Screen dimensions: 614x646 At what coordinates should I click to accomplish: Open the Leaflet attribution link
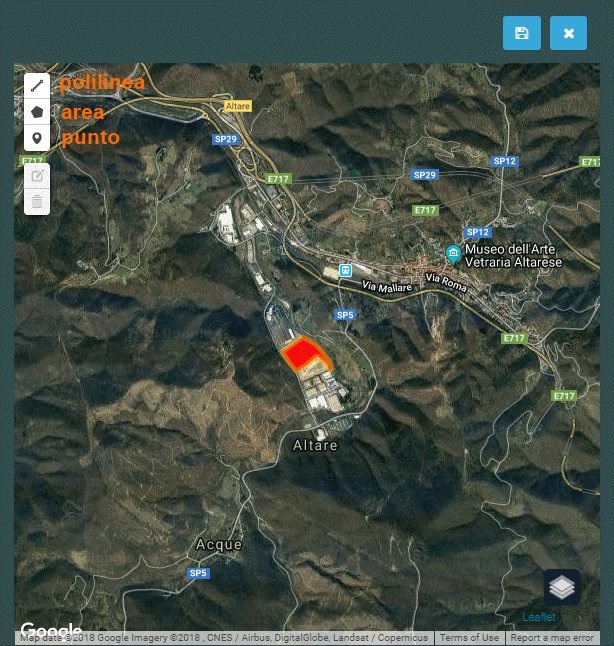point(538,618)
